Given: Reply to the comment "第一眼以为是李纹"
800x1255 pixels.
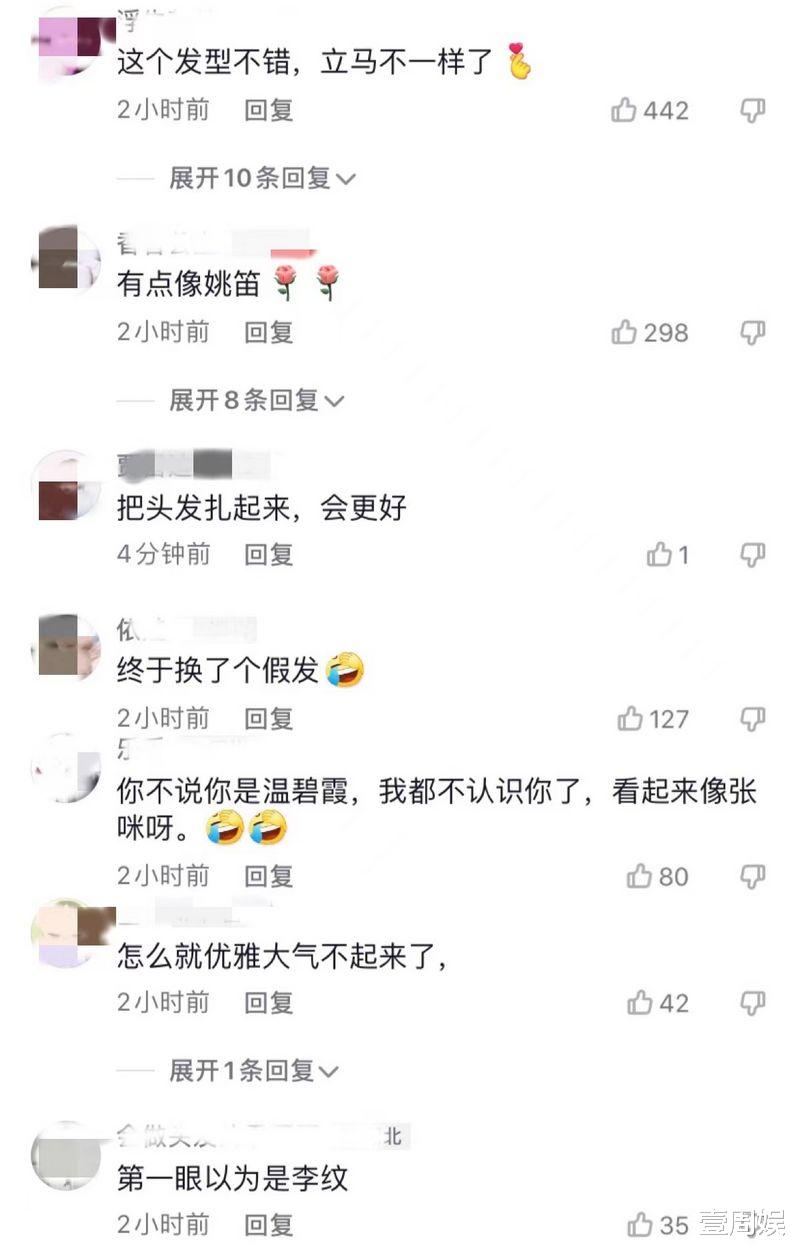Looking at the screenshot, I should 266,1224.
